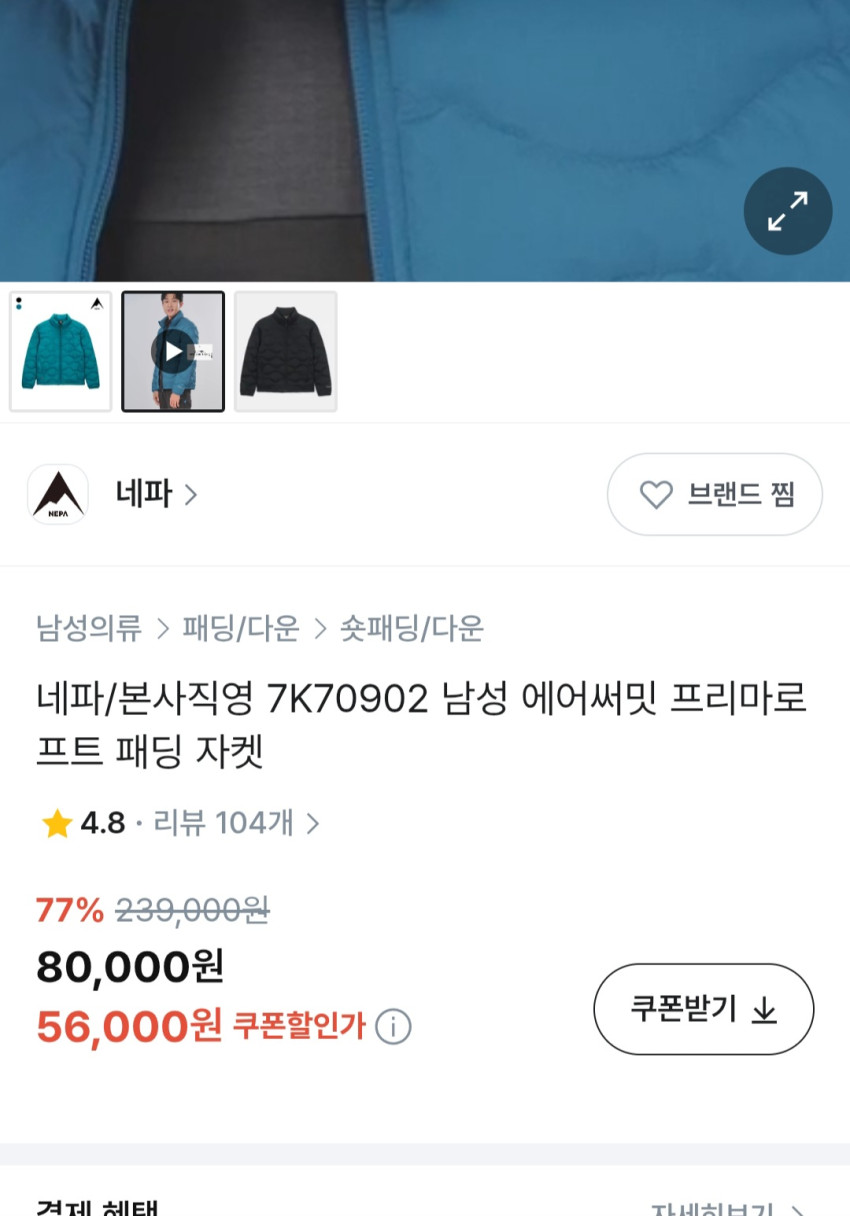
Task: Open 자세히보기 payment benefits details
Action: (725, 1207)
